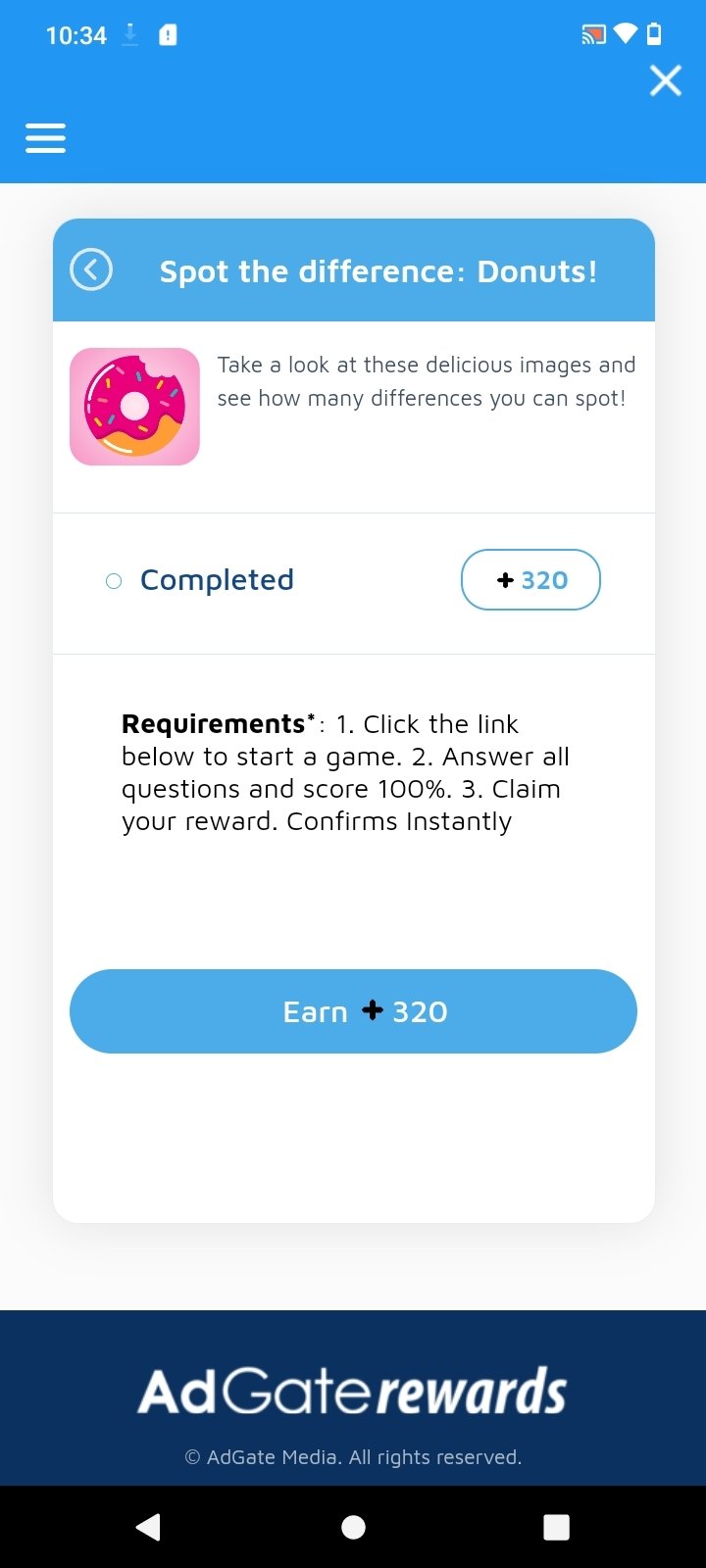The width and height of the screenshot is (706, 1568).
Task: Tap the system back button
Action: 148,1527
